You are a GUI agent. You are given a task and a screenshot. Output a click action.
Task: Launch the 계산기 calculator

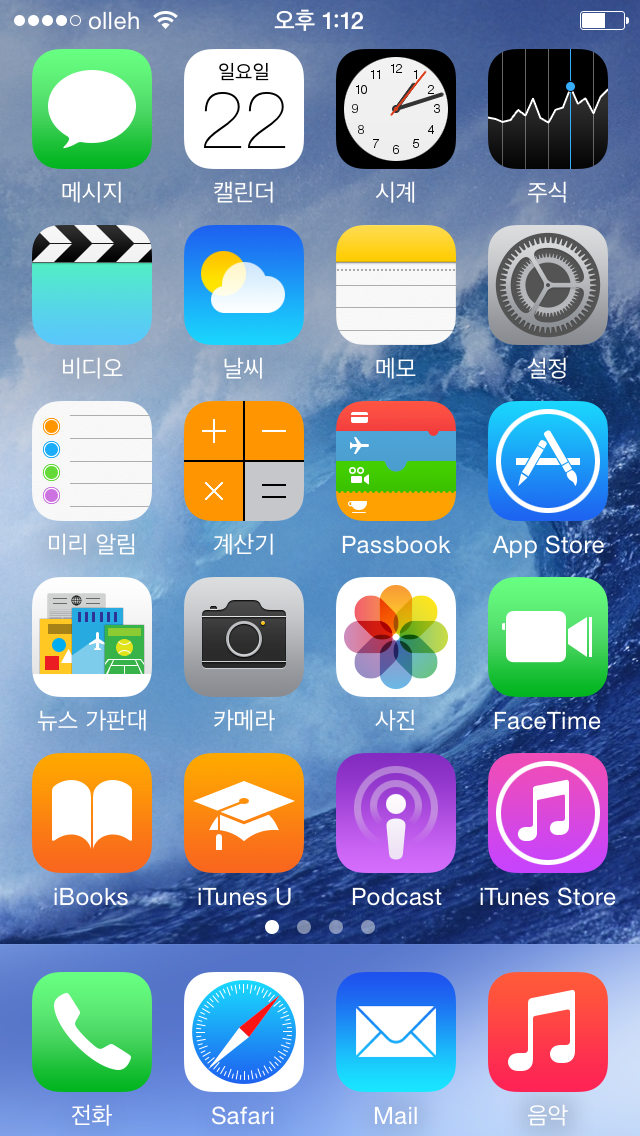[244, 461]
